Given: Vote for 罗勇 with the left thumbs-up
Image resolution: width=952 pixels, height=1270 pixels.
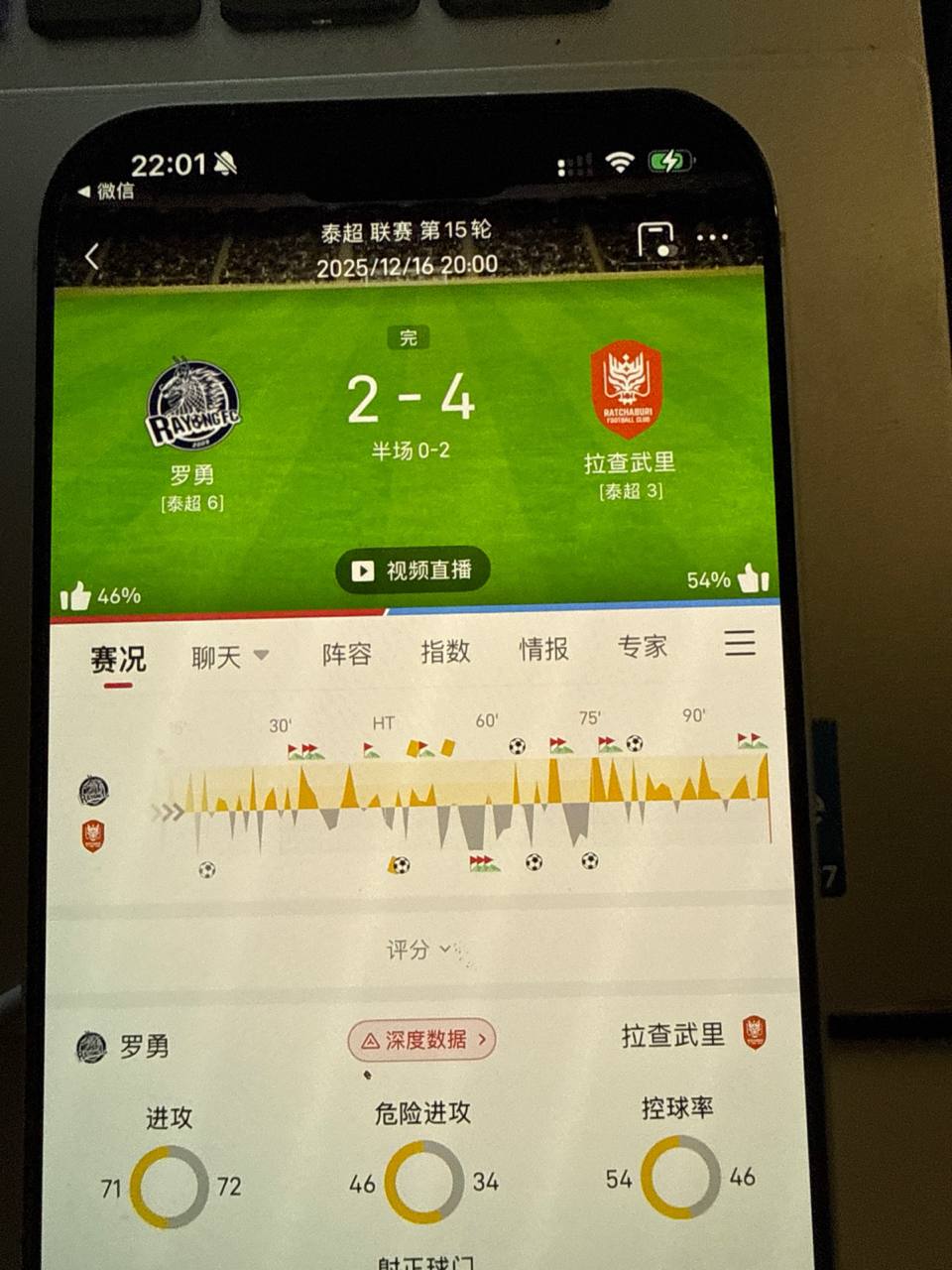Looking at the screenshot, I should tap(76, 596).
